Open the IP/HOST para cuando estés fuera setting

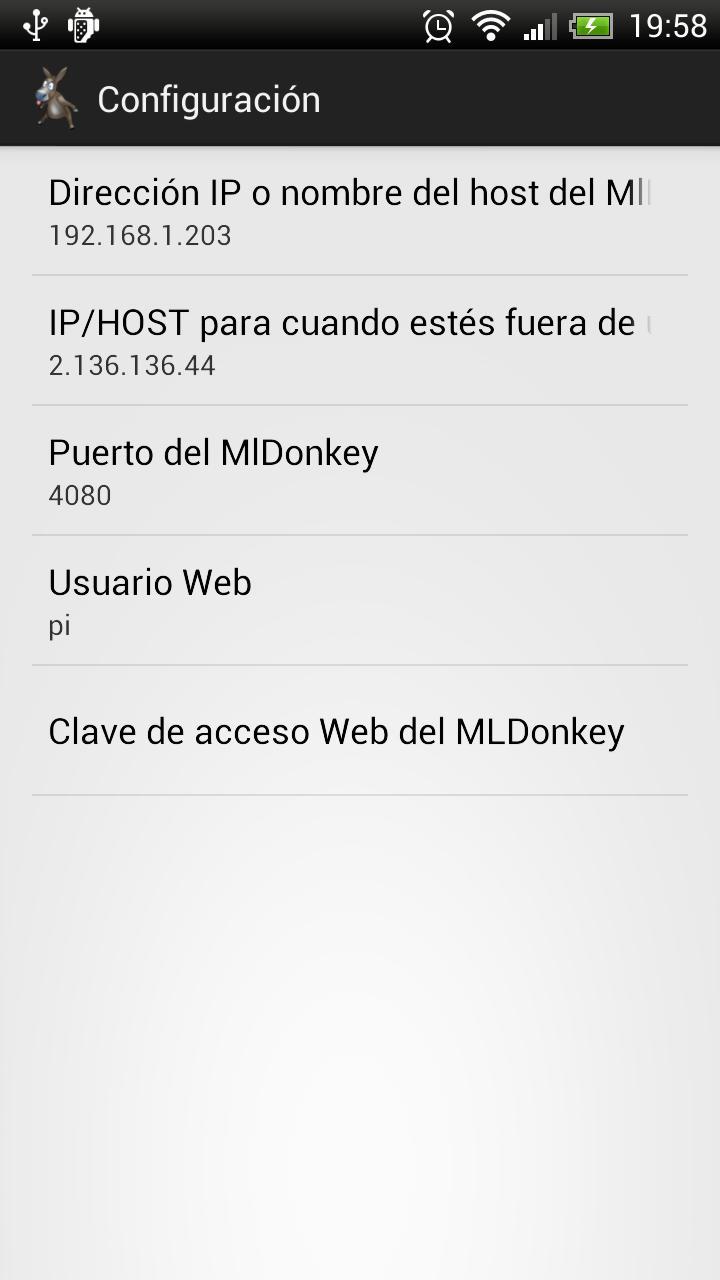pos(360,341)
